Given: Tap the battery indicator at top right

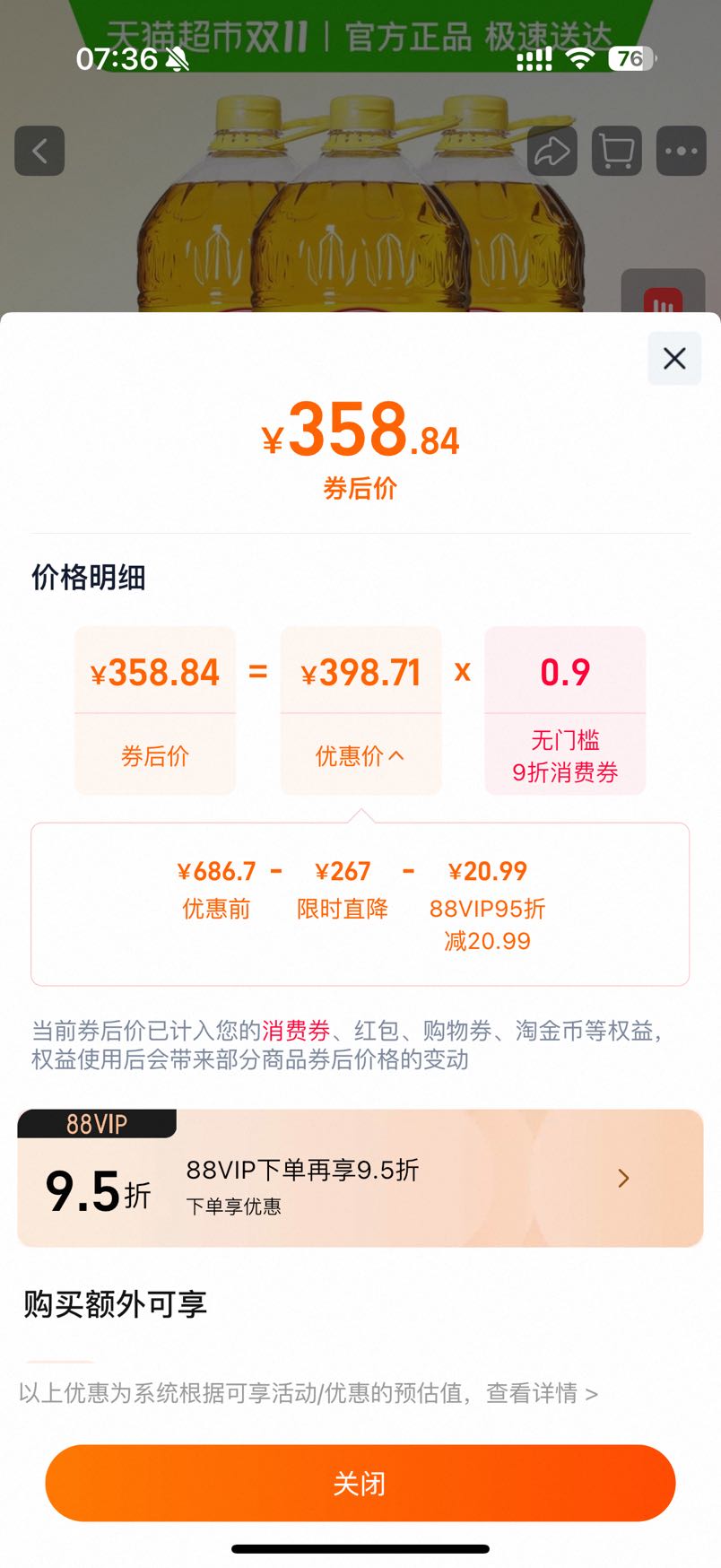Looking at the screenshot, I should tap(633, 57).
